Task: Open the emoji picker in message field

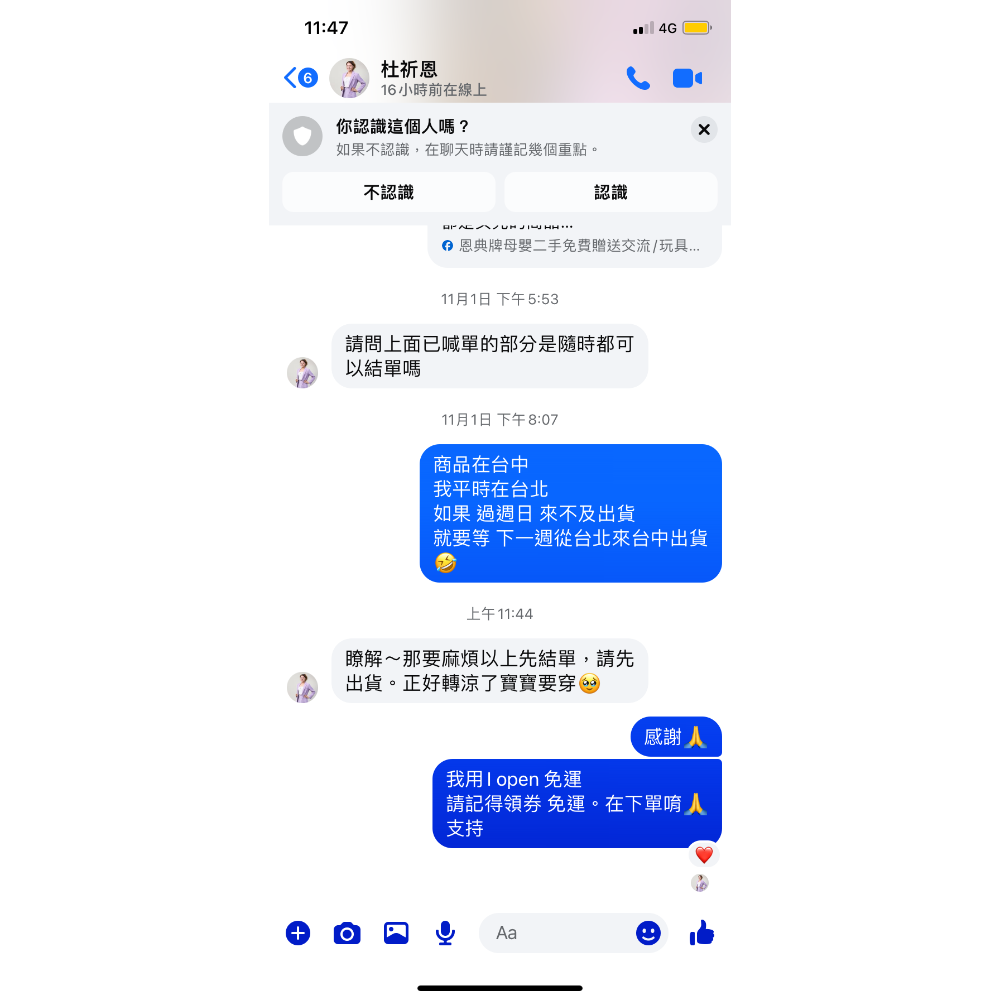Action: [648, 933]
